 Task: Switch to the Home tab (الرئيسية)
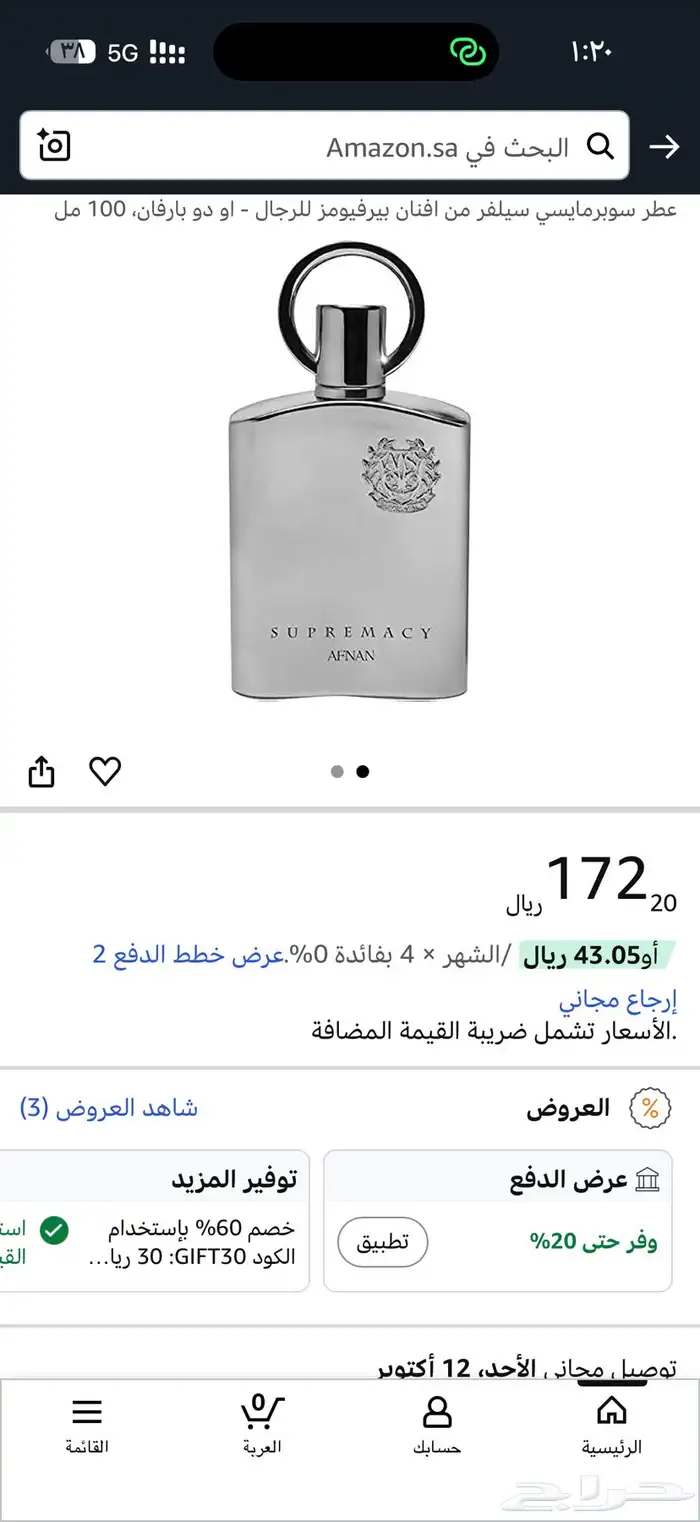point(611,1423)
